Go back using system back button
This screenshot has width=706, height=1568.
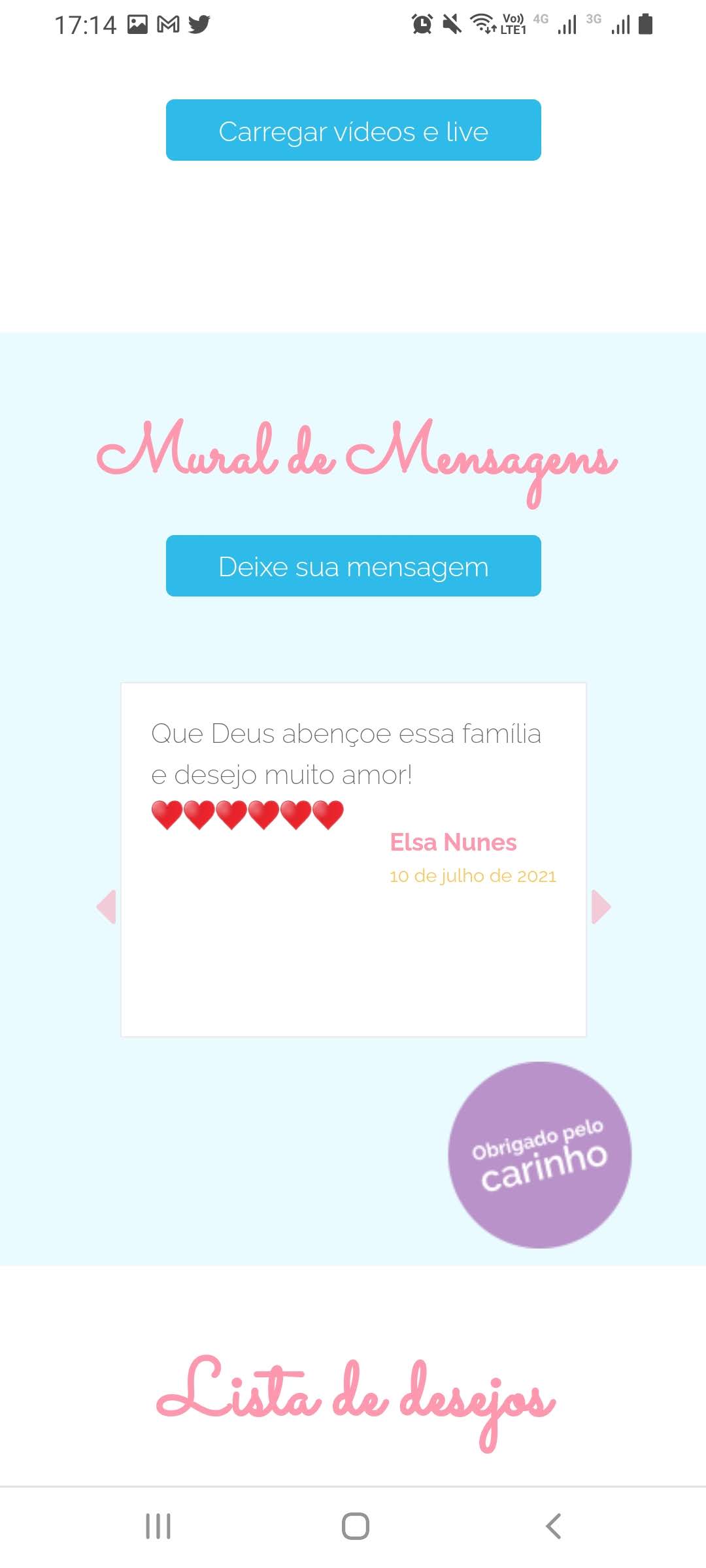(553, 1526)
